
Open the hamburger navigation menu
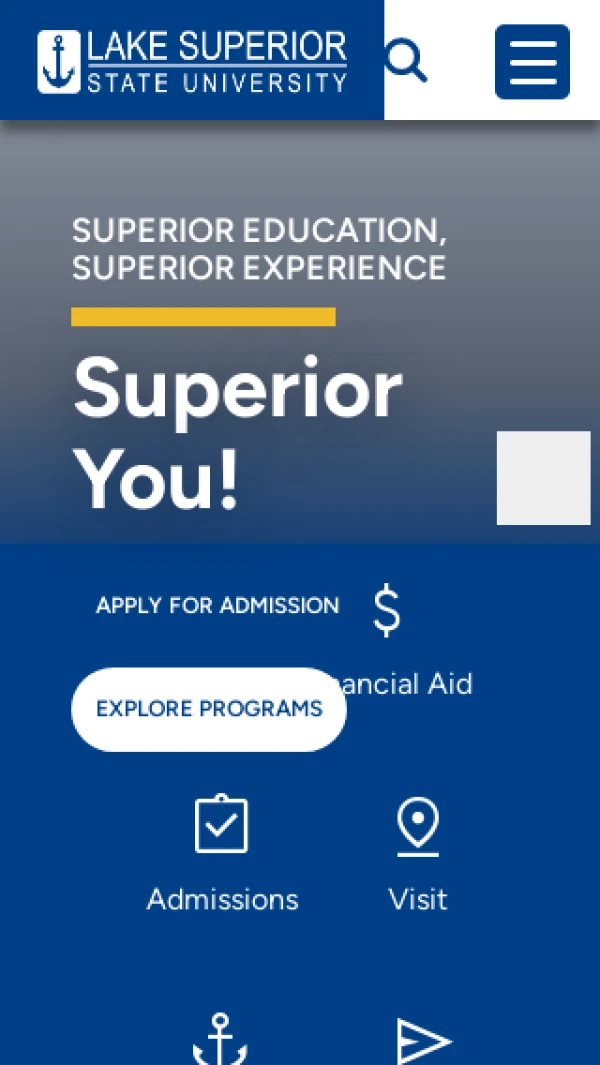coord(532,62)
